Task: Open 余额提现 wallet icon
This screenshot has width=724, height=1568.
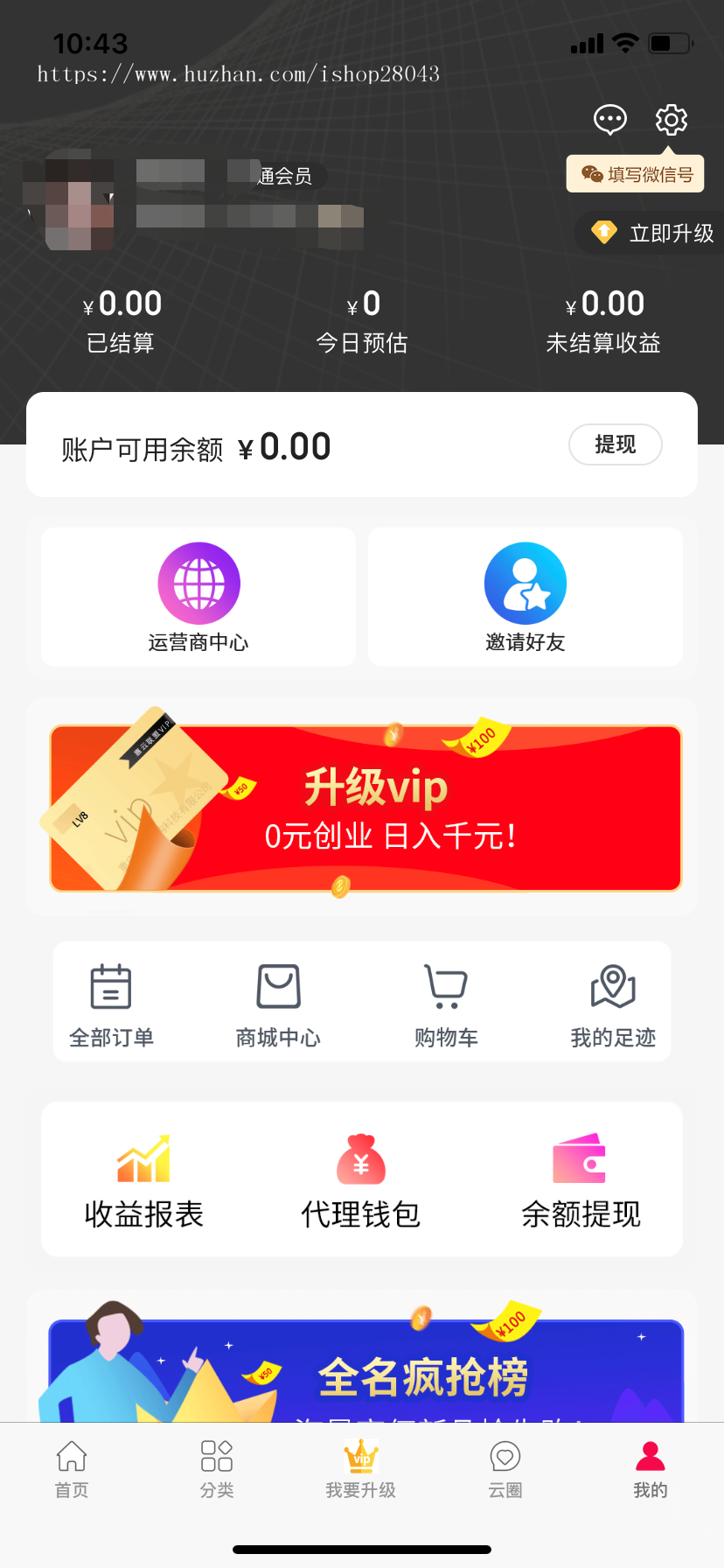Action: [x=579, y=1157]
